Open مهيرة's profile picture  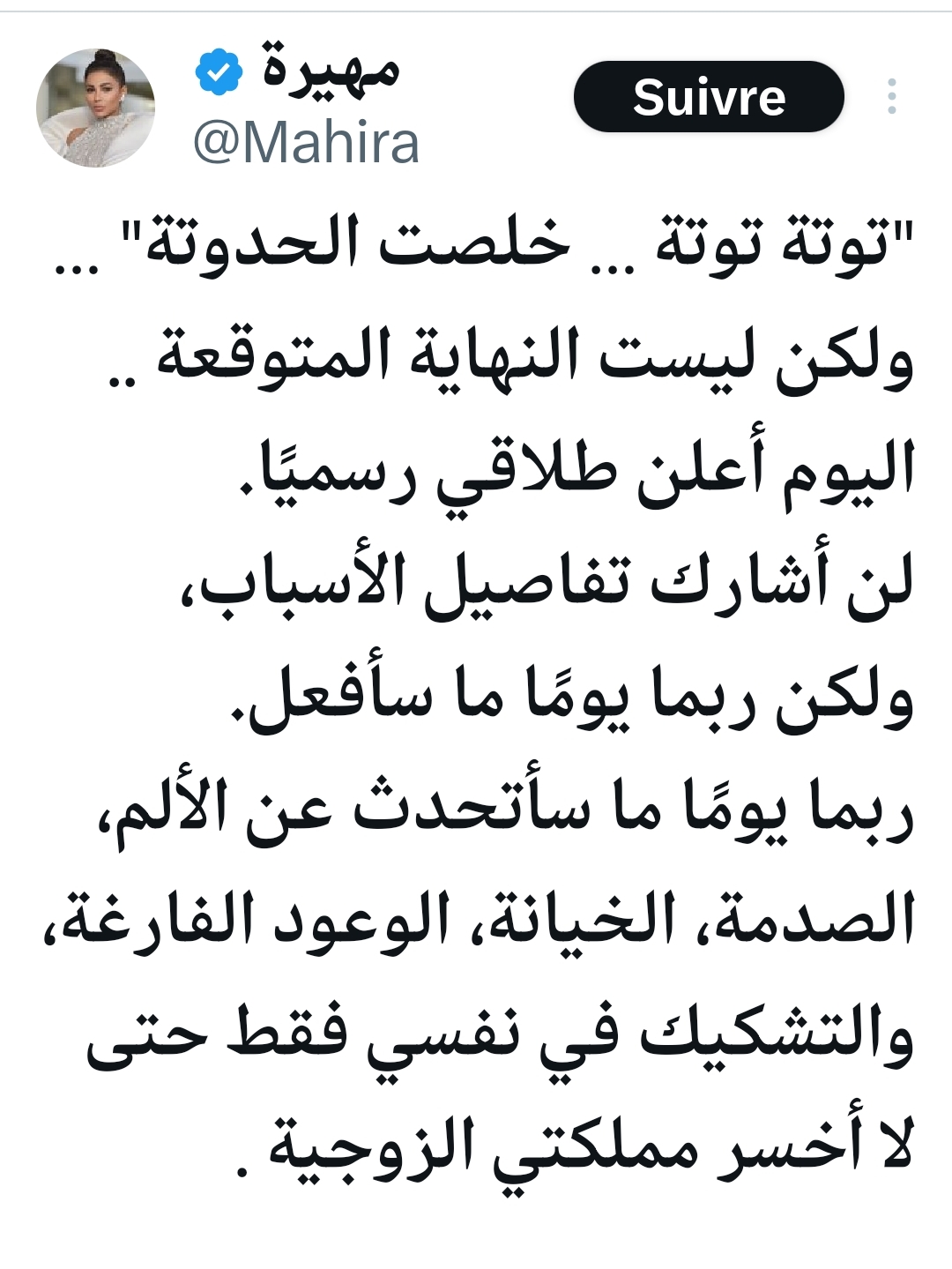coord(95,108)
